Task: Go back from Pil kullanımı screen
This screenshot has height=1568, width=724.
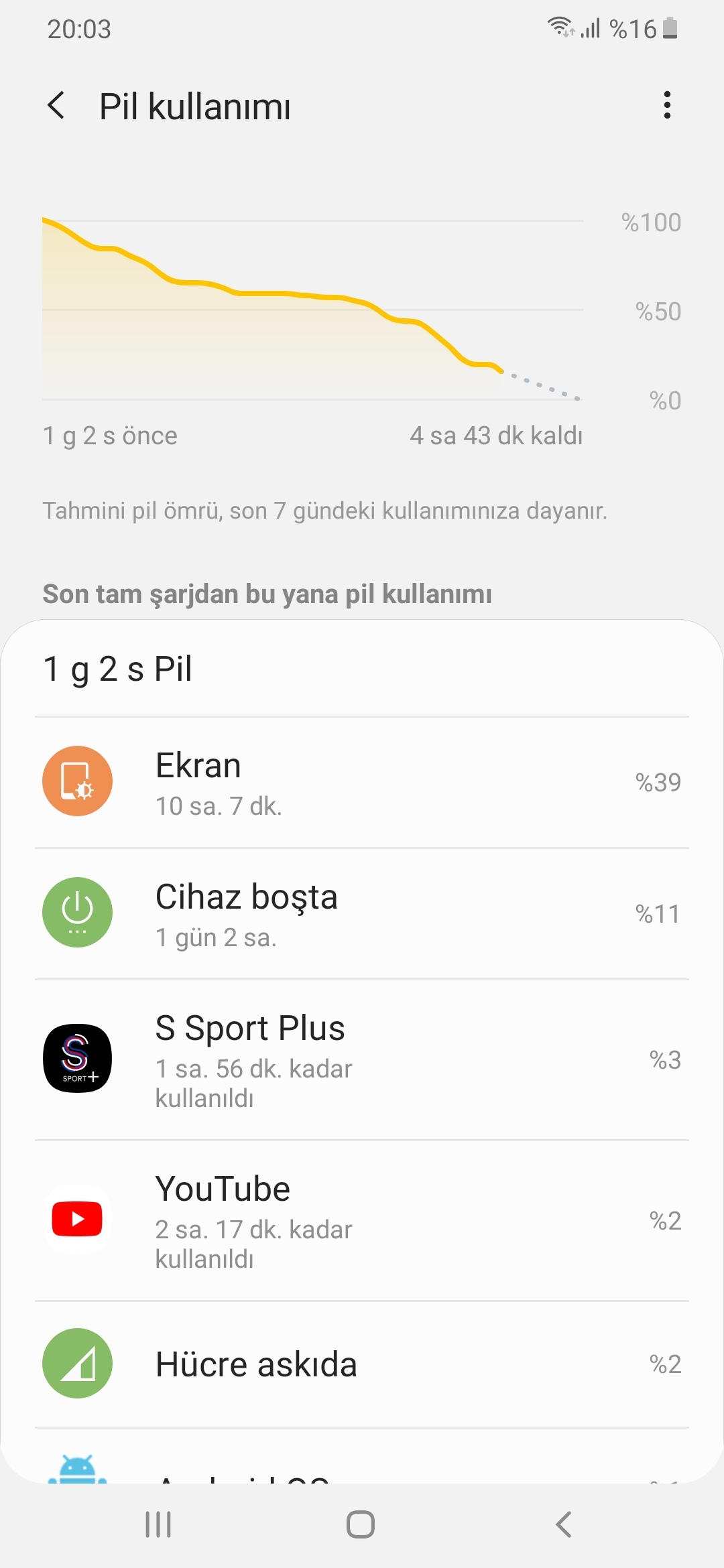Action: 57,106
